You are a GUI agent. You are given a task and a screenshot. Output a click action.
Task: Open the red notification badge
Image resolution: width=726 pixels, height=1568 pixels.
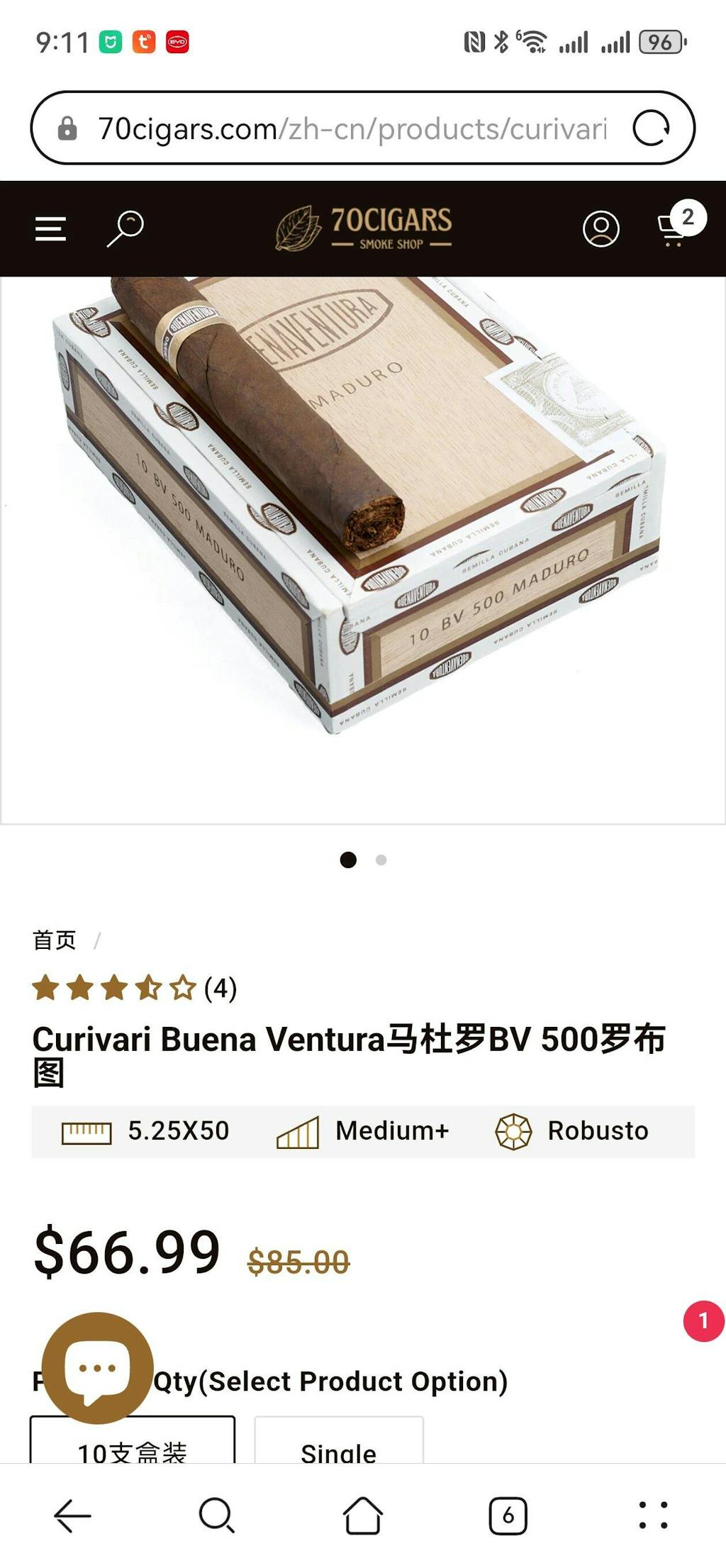(x=703, y=1321)
